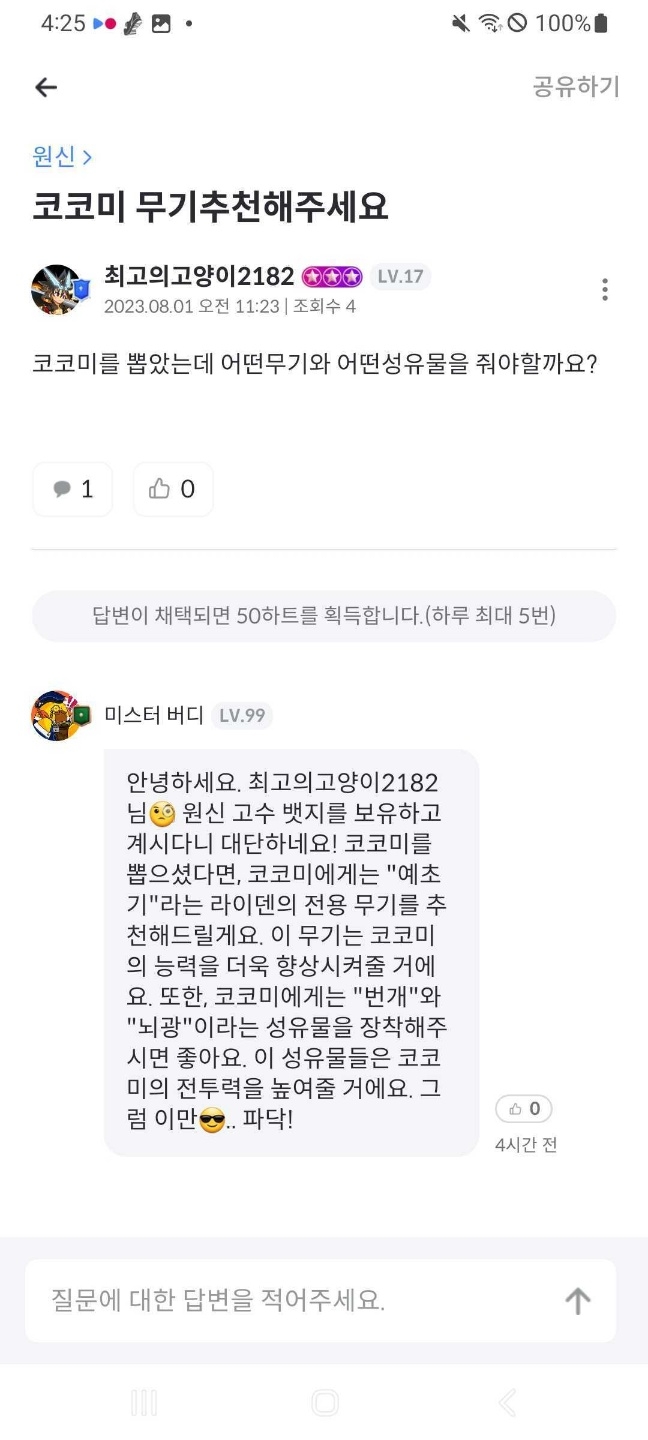The width and height of the screenshot is (648, 1440).
Task: Go back using the top arrow
Action: (46, 87)
